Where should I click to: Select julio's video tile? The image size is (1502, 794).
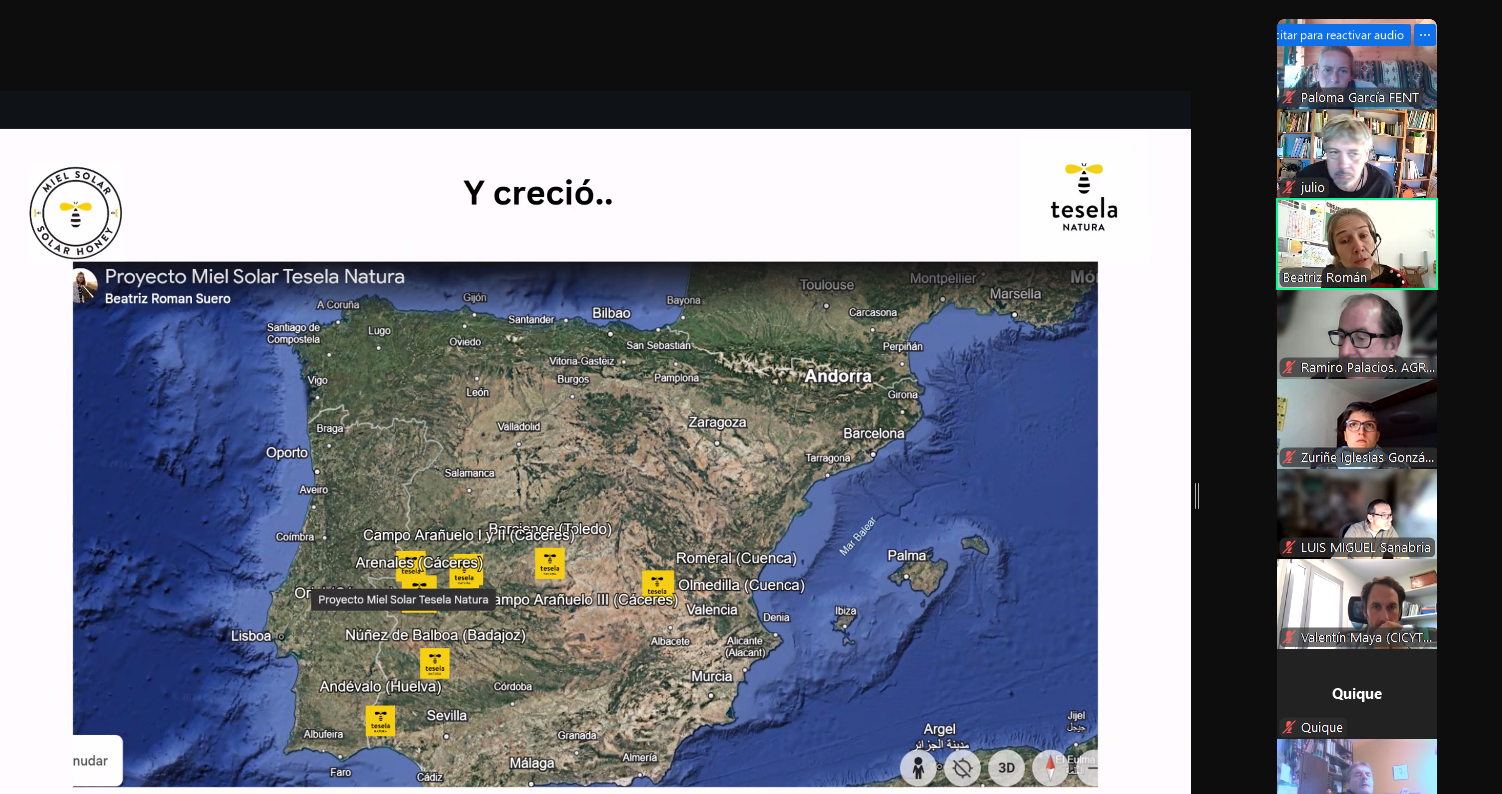tap(1356, 153)
